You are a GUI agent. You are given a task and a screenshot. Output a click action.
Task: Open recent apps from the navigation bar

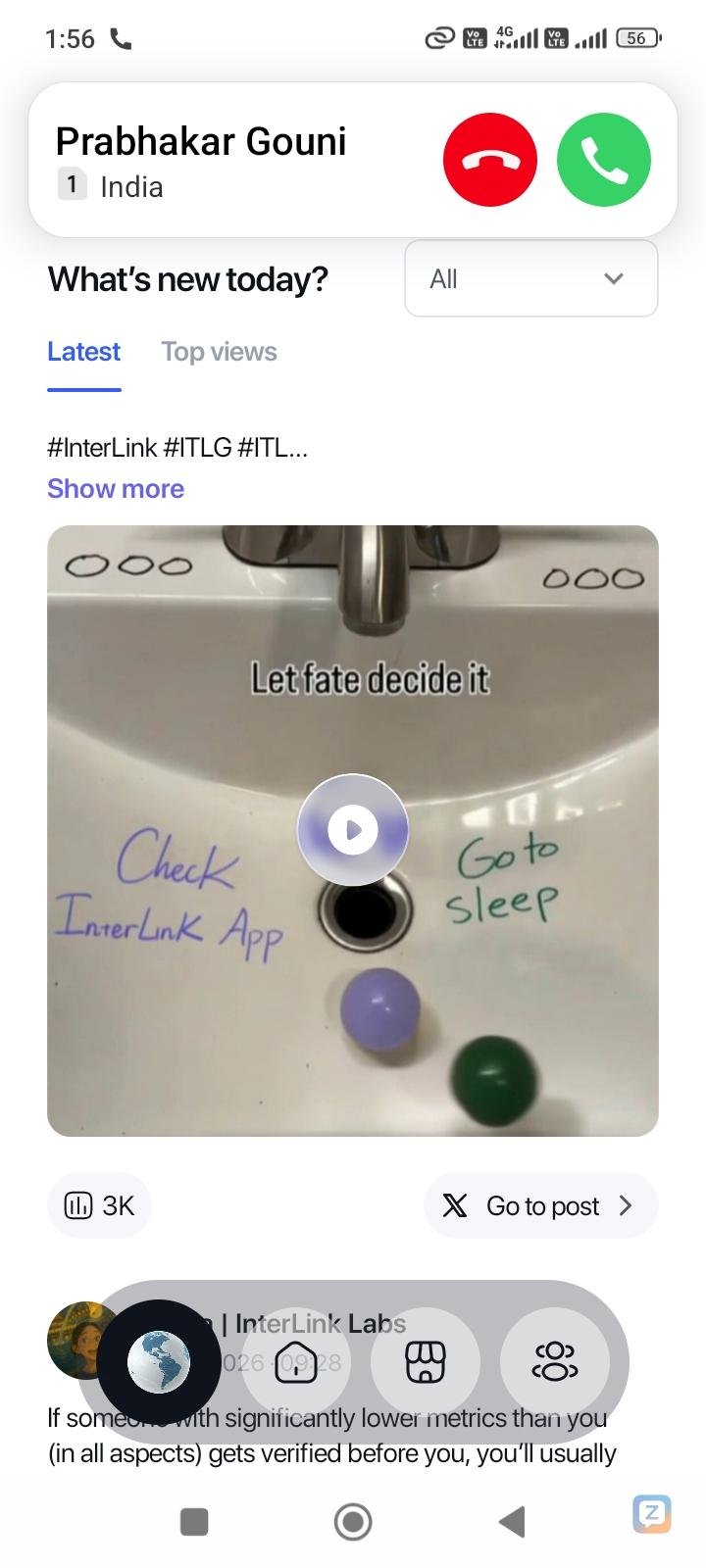point(194,1521)
